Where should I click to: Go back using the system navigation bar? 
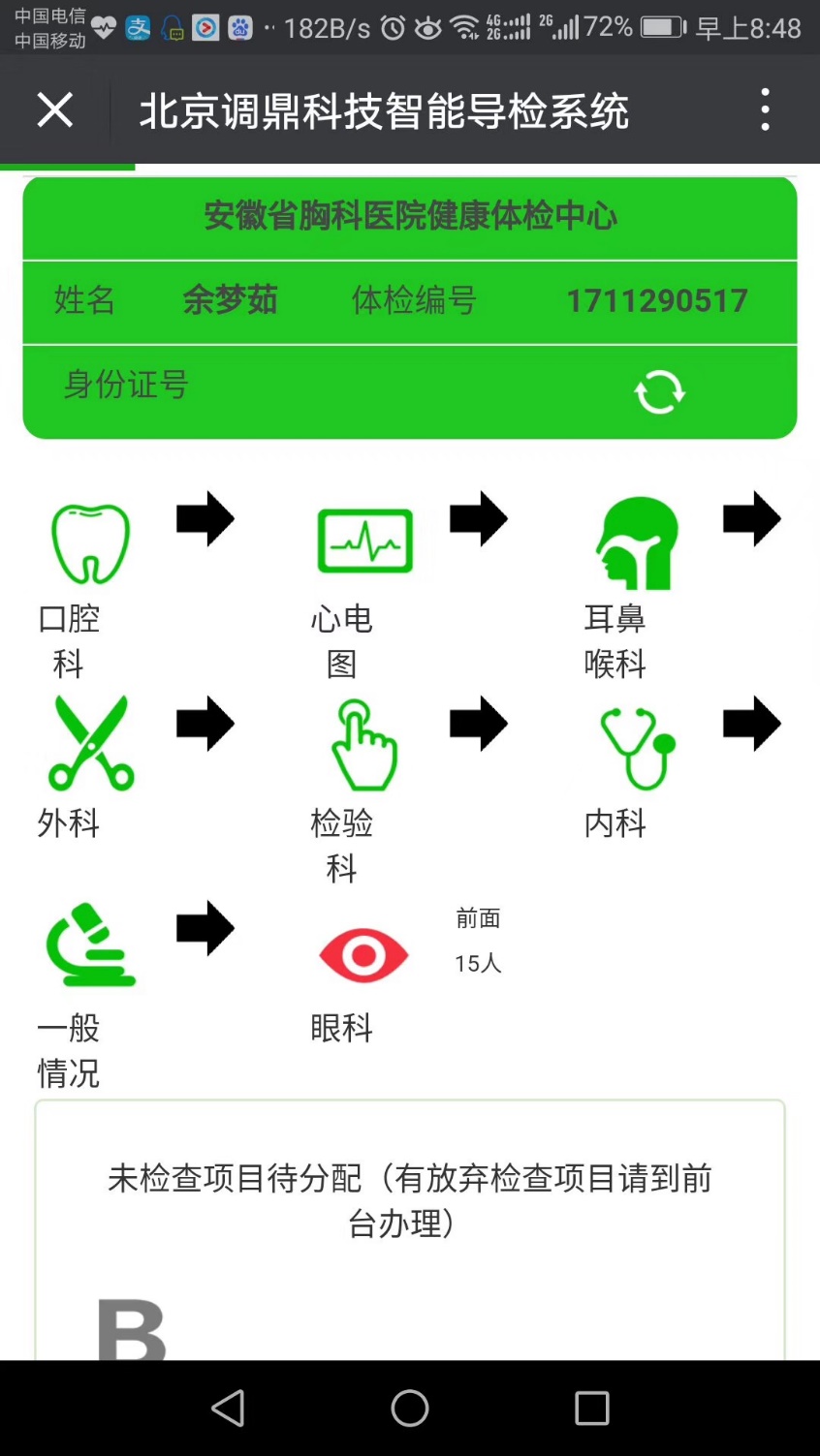point(228,1408)
